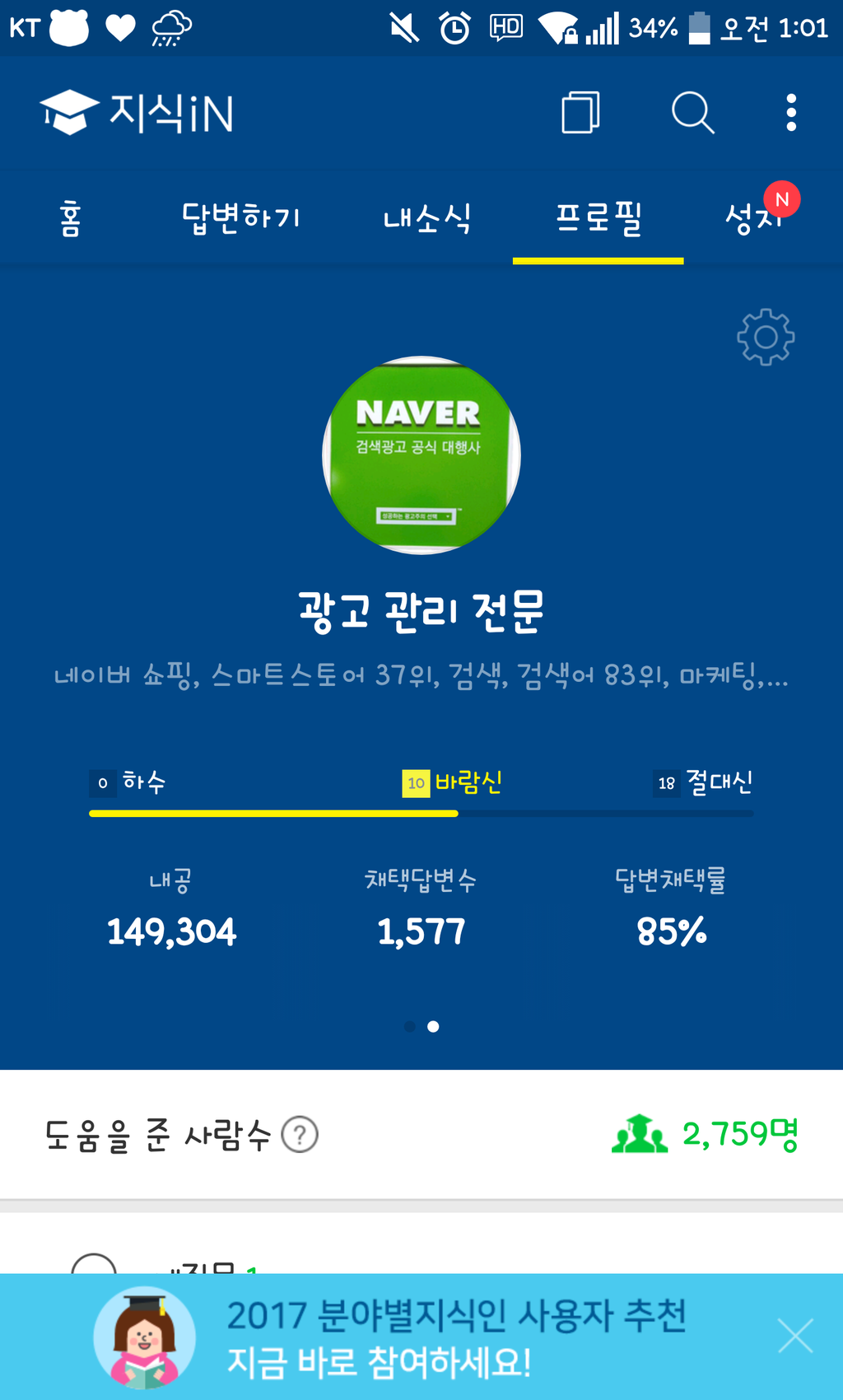This screenshot has height=1400, width=843.
Task: Tap the help icon beside 도움을 준 사람수
Action: tap(300, 1135)
